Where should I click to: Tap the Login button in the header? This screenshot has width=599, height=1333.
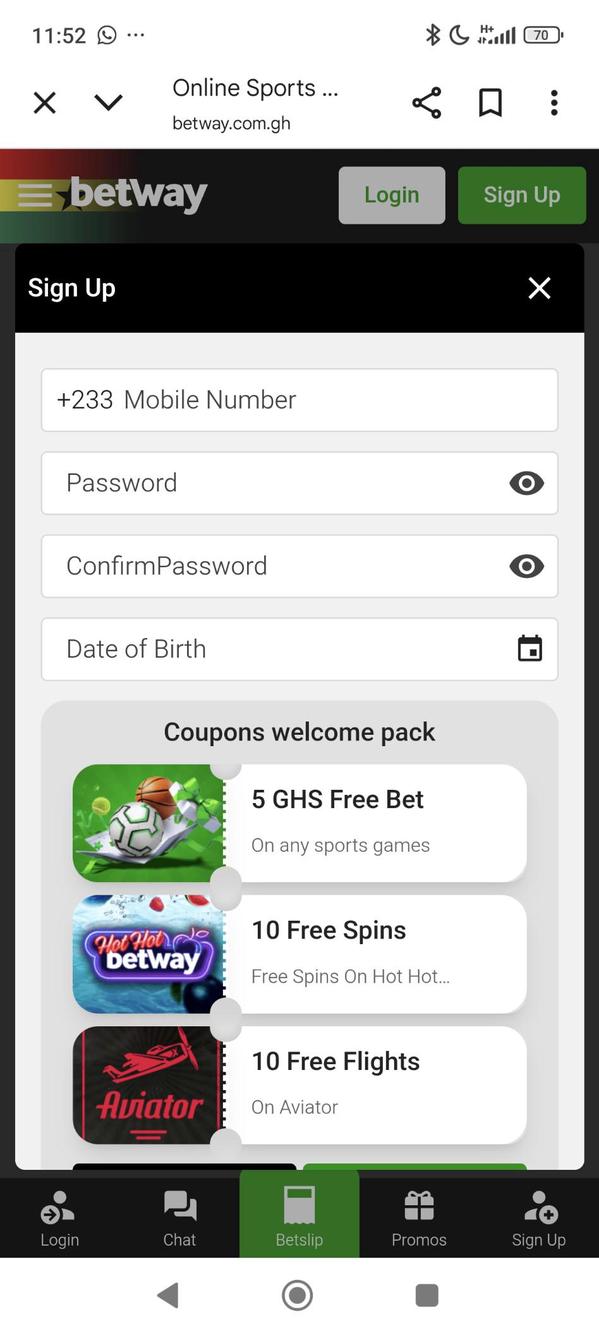[392, 195]
